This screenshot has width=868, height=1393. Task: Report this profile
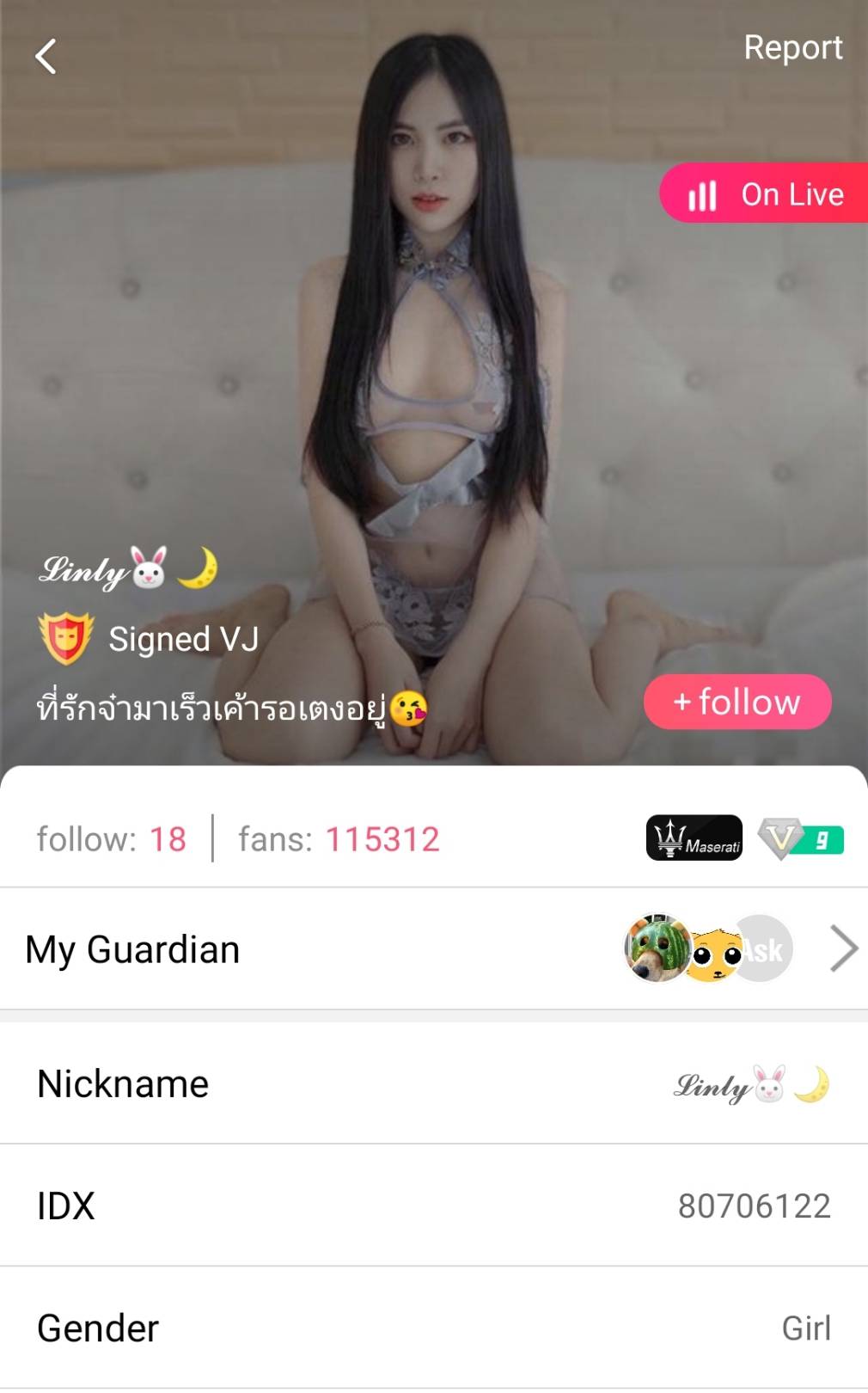[x=792, y=48]
